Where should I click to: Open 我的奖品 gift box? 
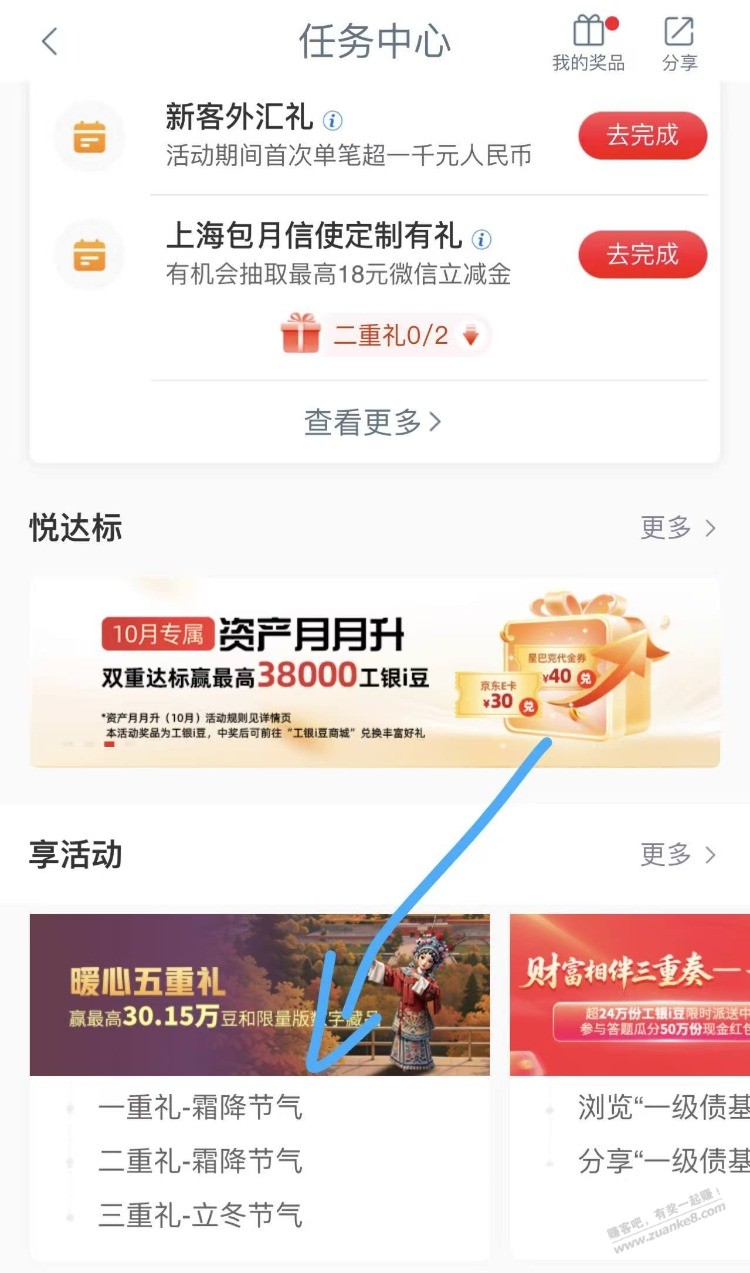coord(588,42)
